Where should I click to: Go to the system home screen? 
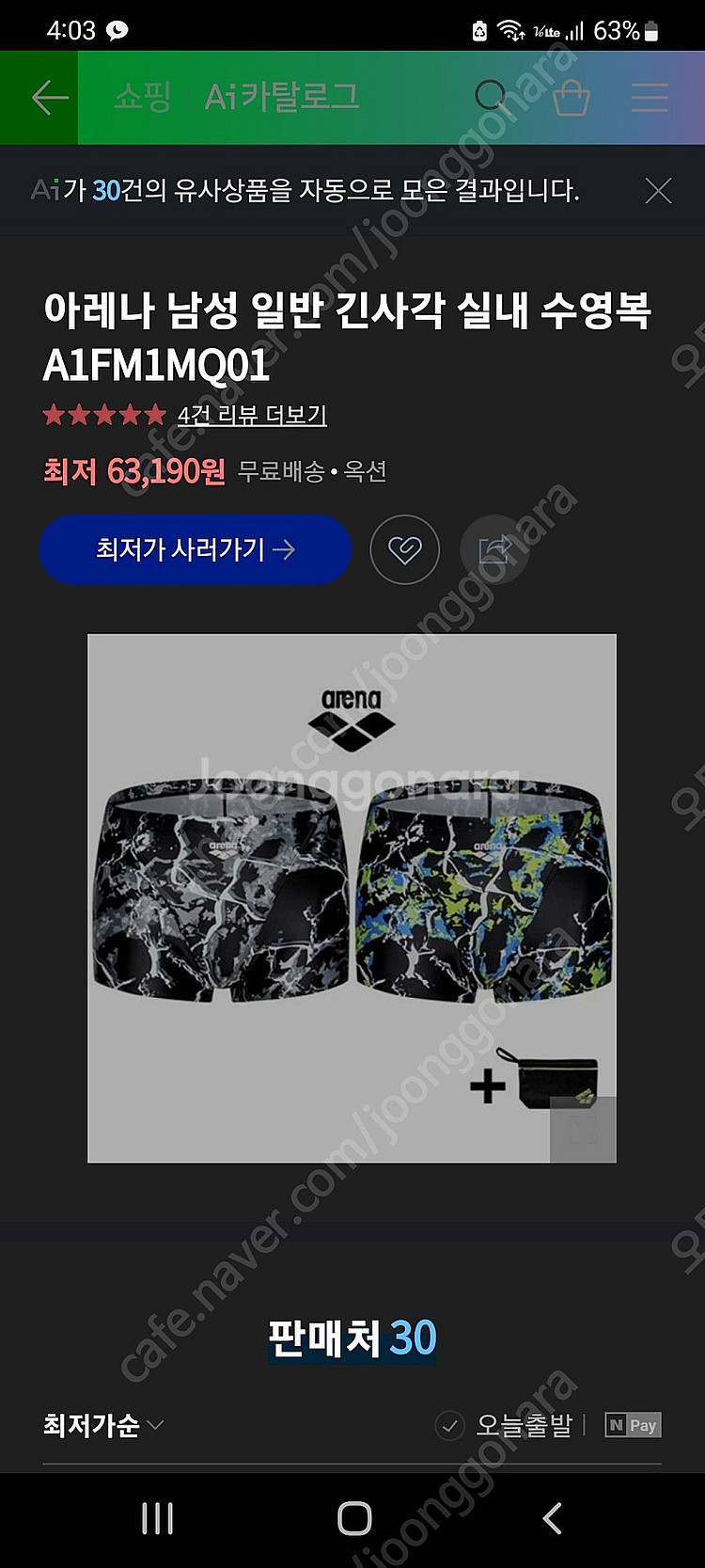pos(354,1518)
